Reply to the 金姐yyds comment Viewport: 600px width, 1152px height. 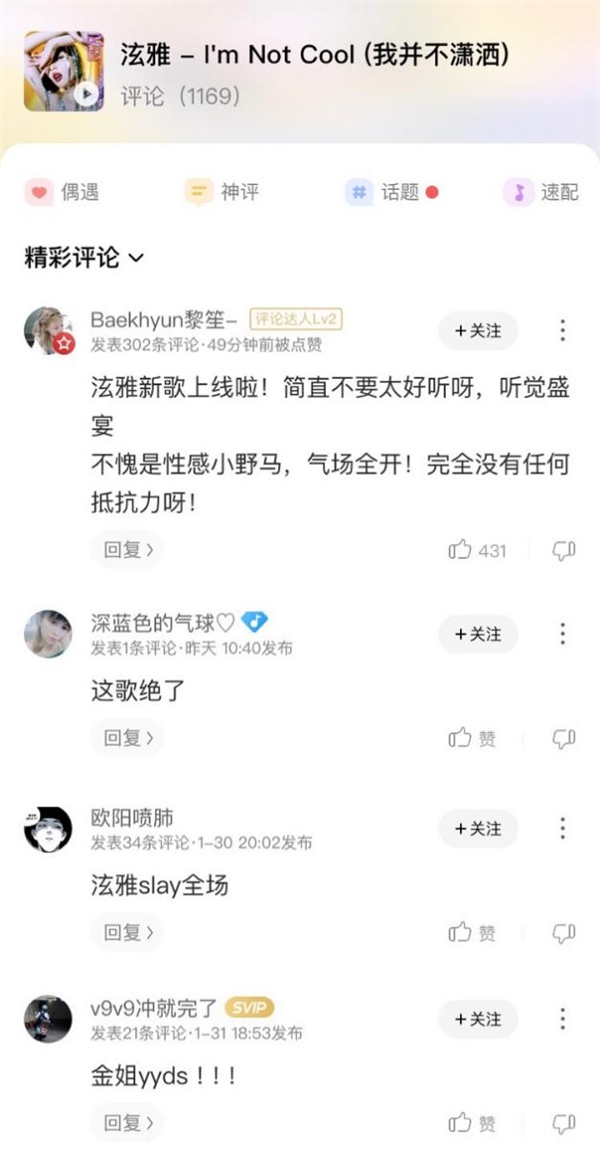click(128, 1122)
